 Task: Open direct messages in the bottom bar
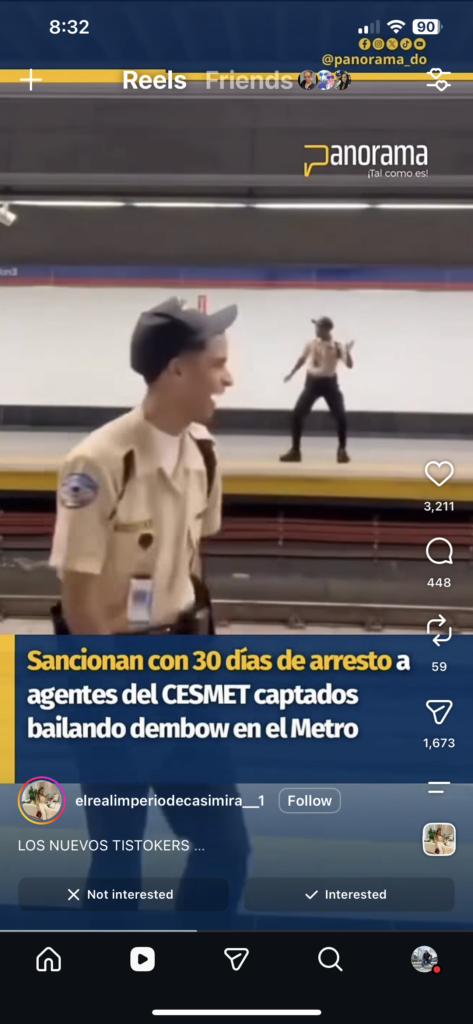coord(236,959)
